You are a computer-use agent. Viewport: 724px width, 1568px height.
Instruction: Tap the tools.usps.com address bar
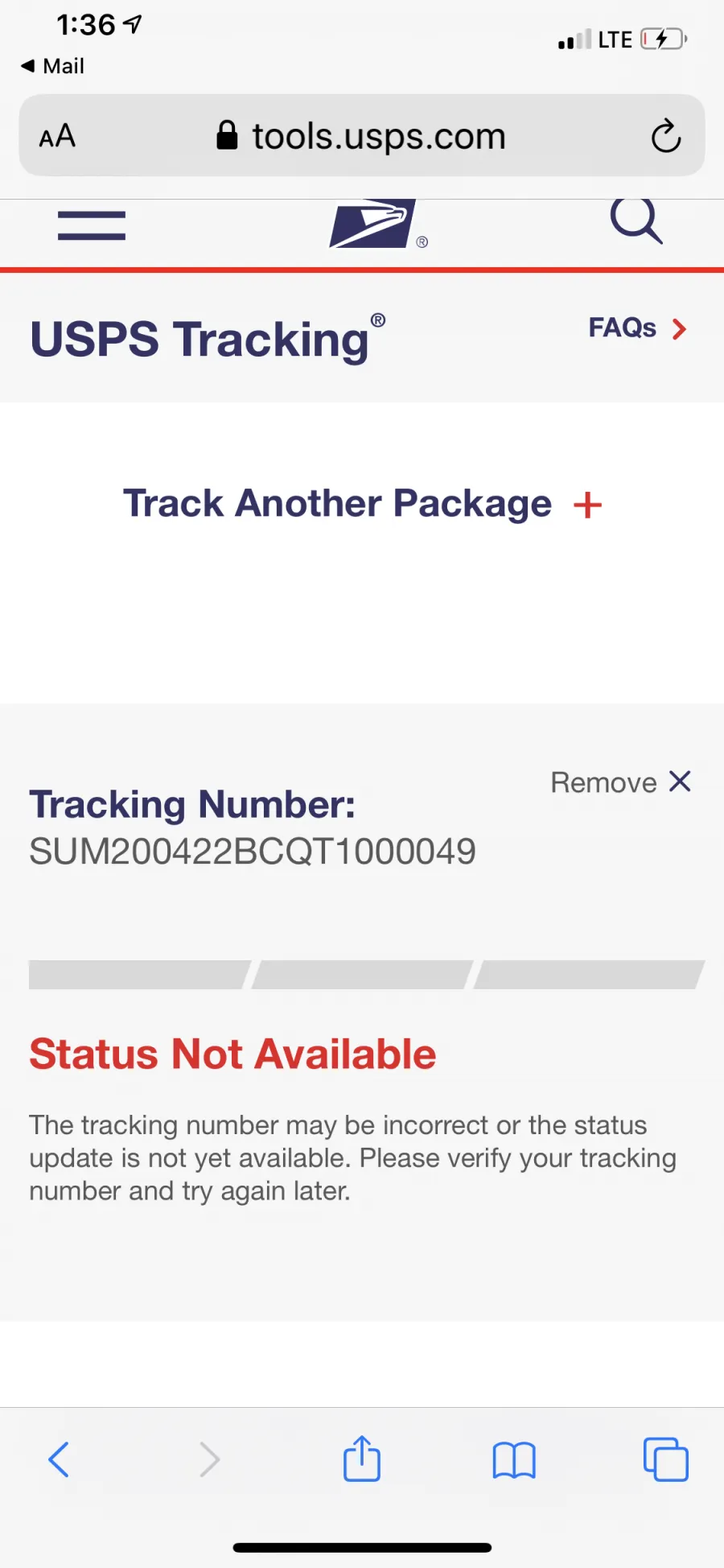coord(362,136)
